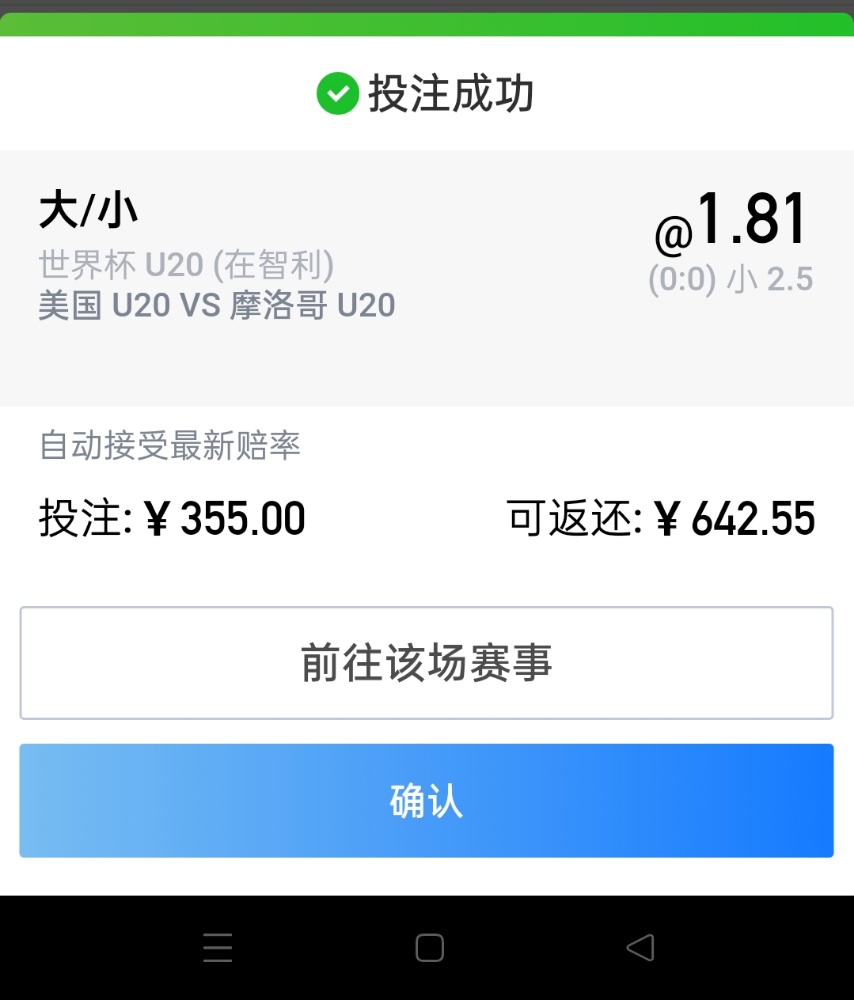Go to home via the system home button

coord(429,947)
